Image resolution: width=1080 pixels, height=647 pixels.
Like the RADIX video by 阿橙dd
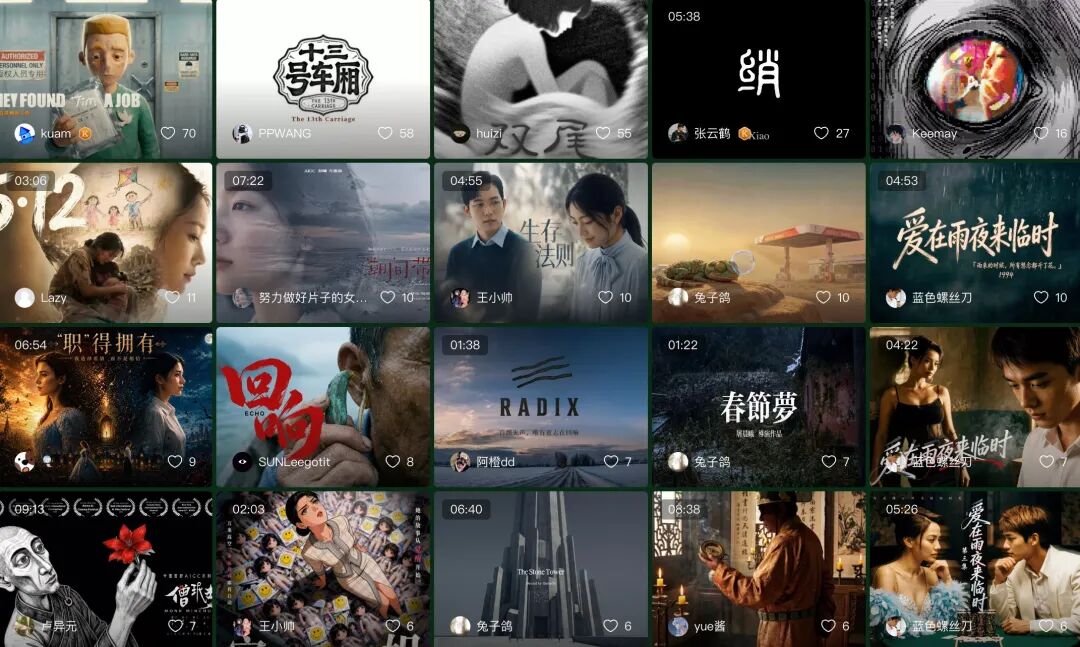click(x=611, y=462)
